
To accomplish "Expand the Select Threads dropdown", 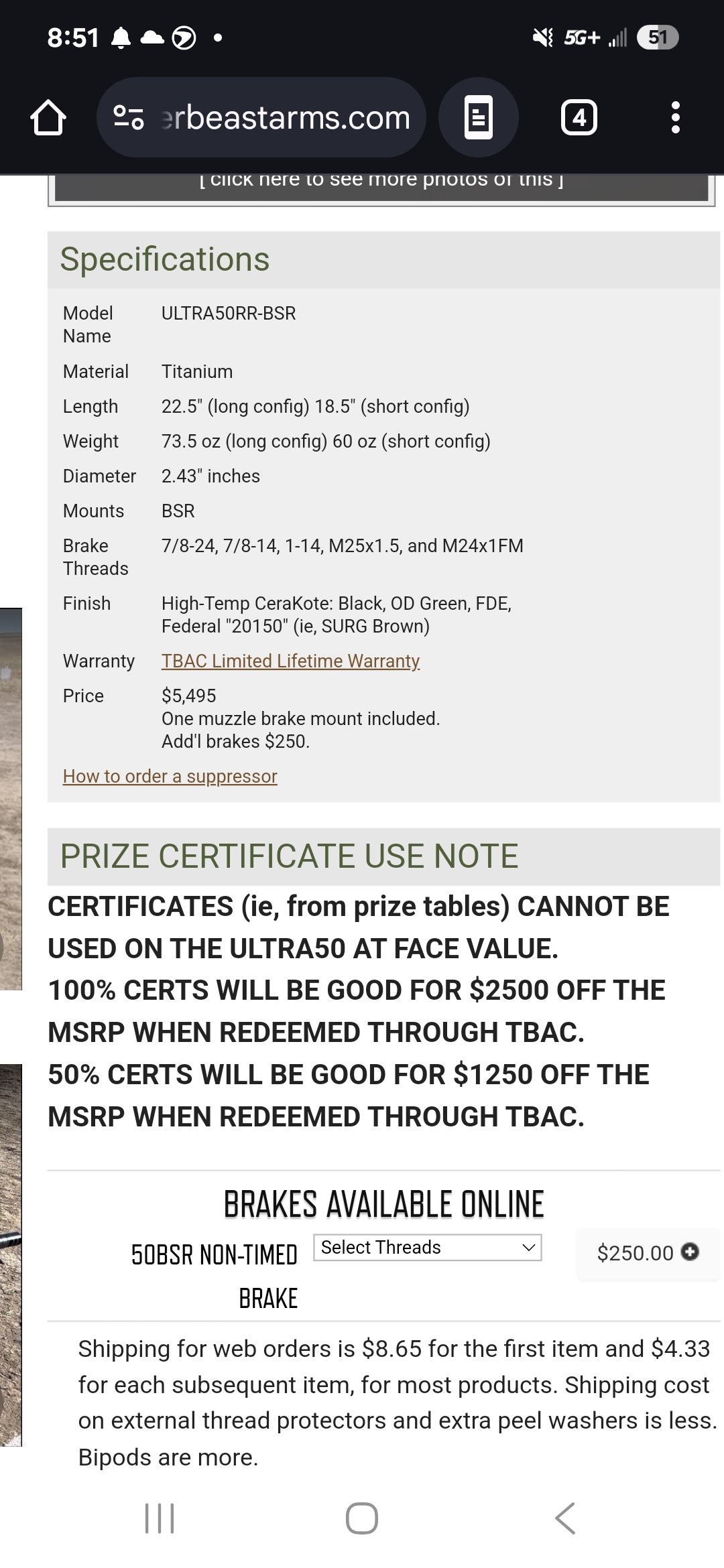I will 428,1247.
